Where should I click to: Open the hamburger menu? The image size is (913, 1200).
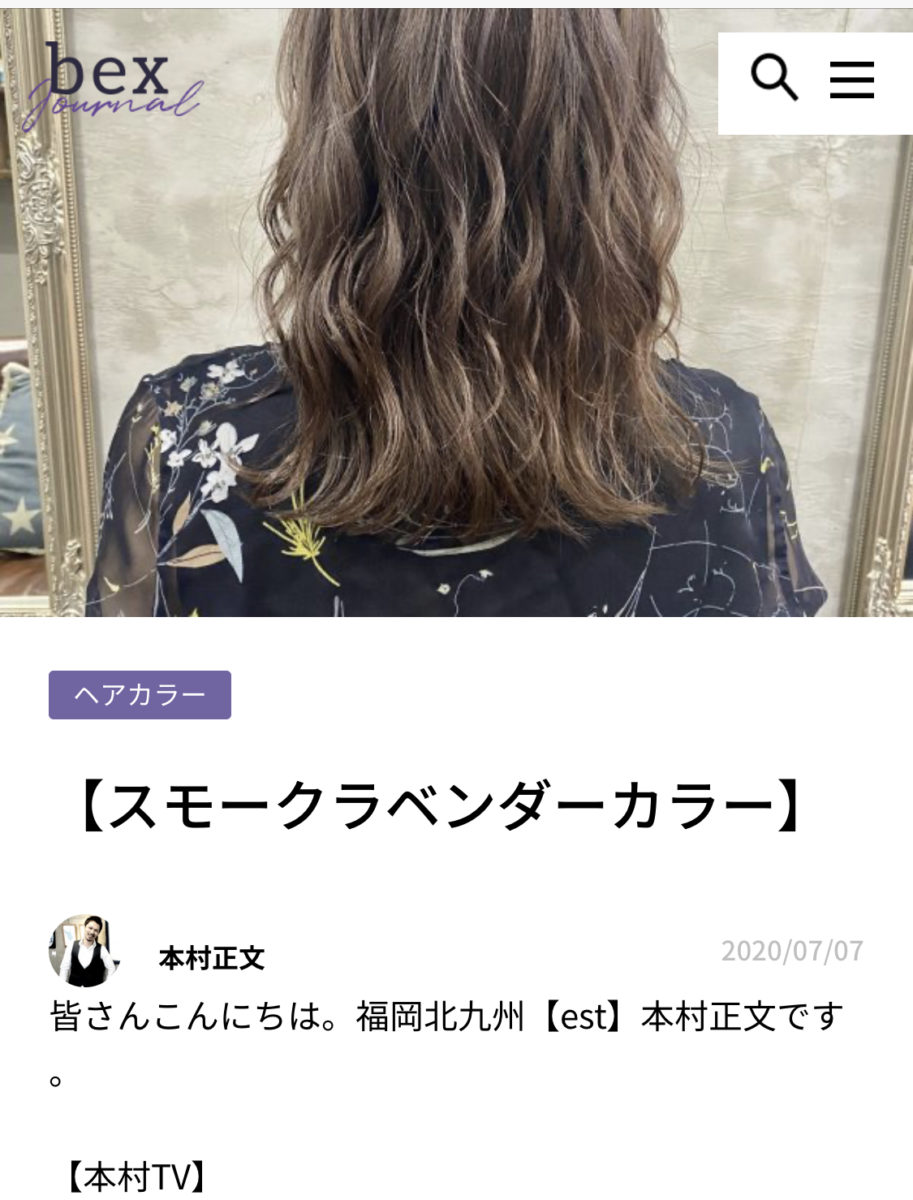(x=852, y=80)
